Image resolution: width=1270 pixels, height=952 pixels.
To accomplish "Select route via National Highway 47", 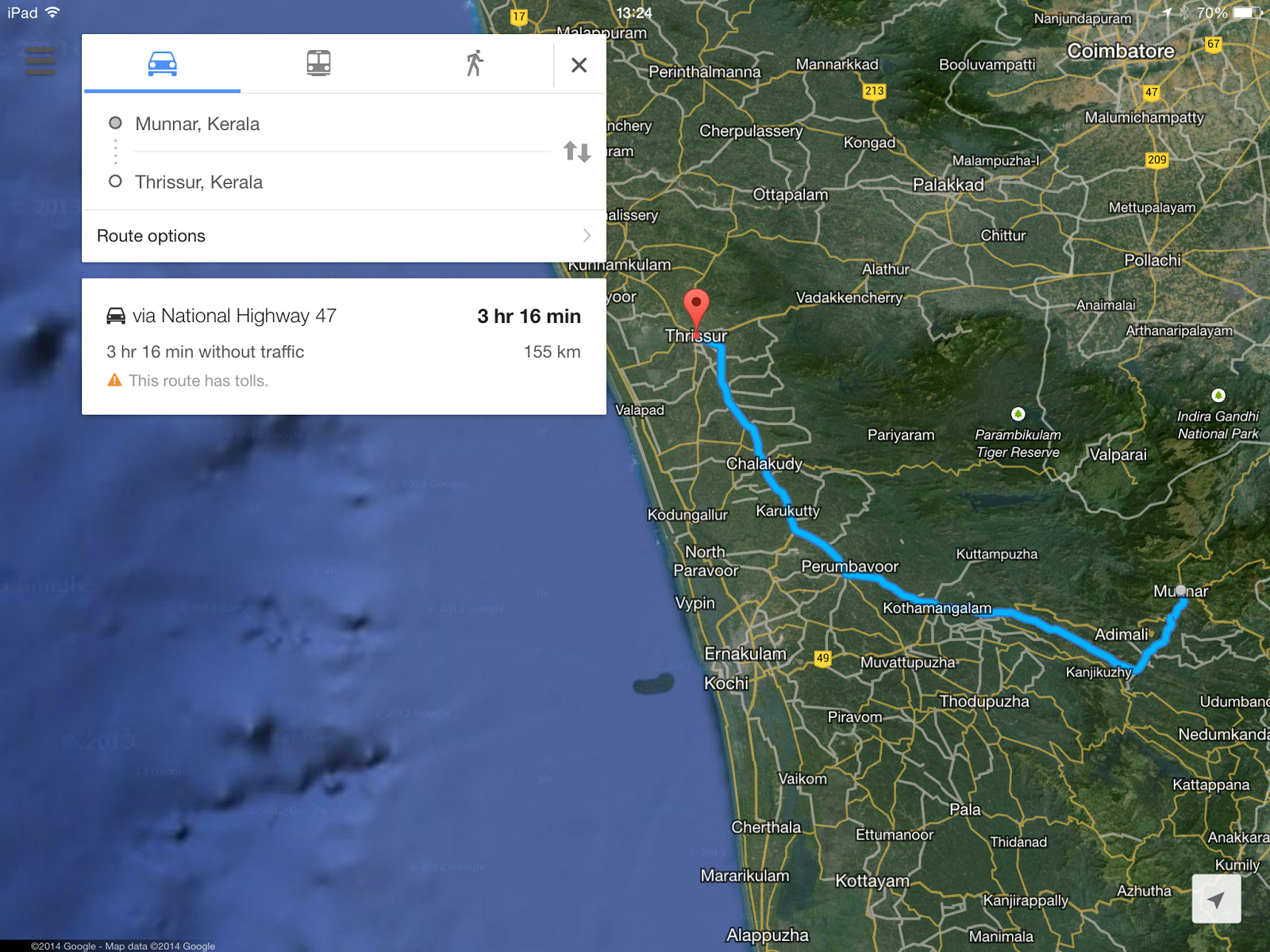I will coord(344,346).
